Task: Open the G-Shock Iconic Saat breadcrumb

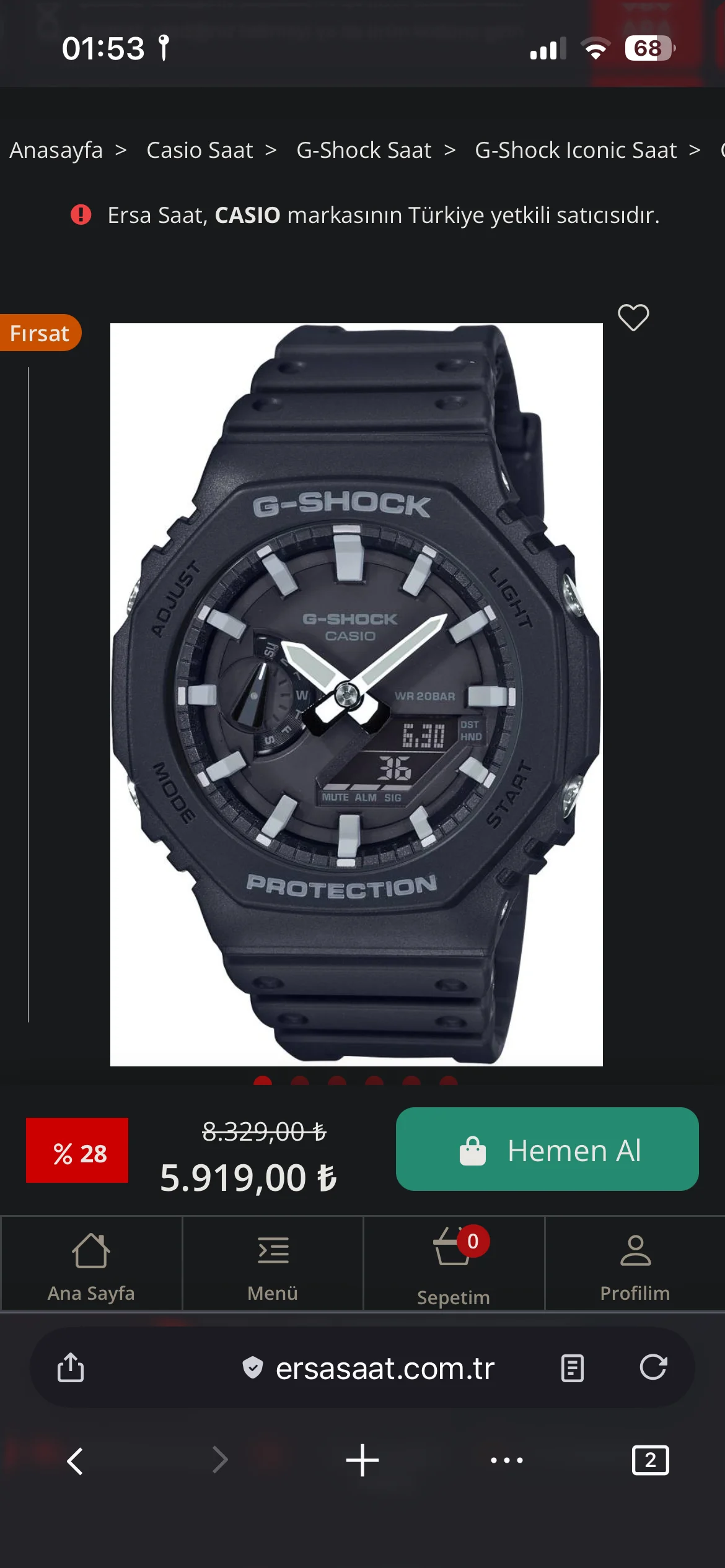Action: 576,150
